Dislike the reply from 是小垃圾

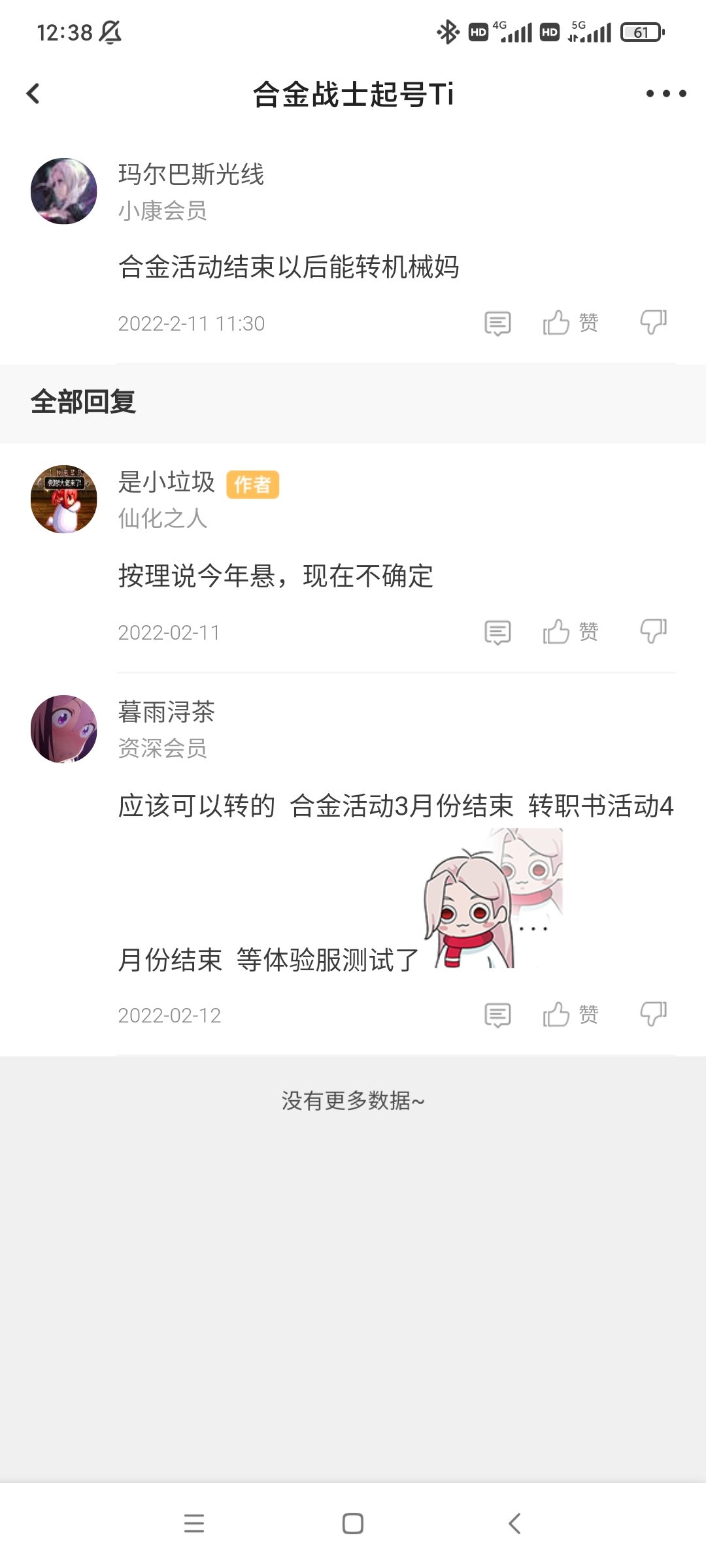point(653,631)
